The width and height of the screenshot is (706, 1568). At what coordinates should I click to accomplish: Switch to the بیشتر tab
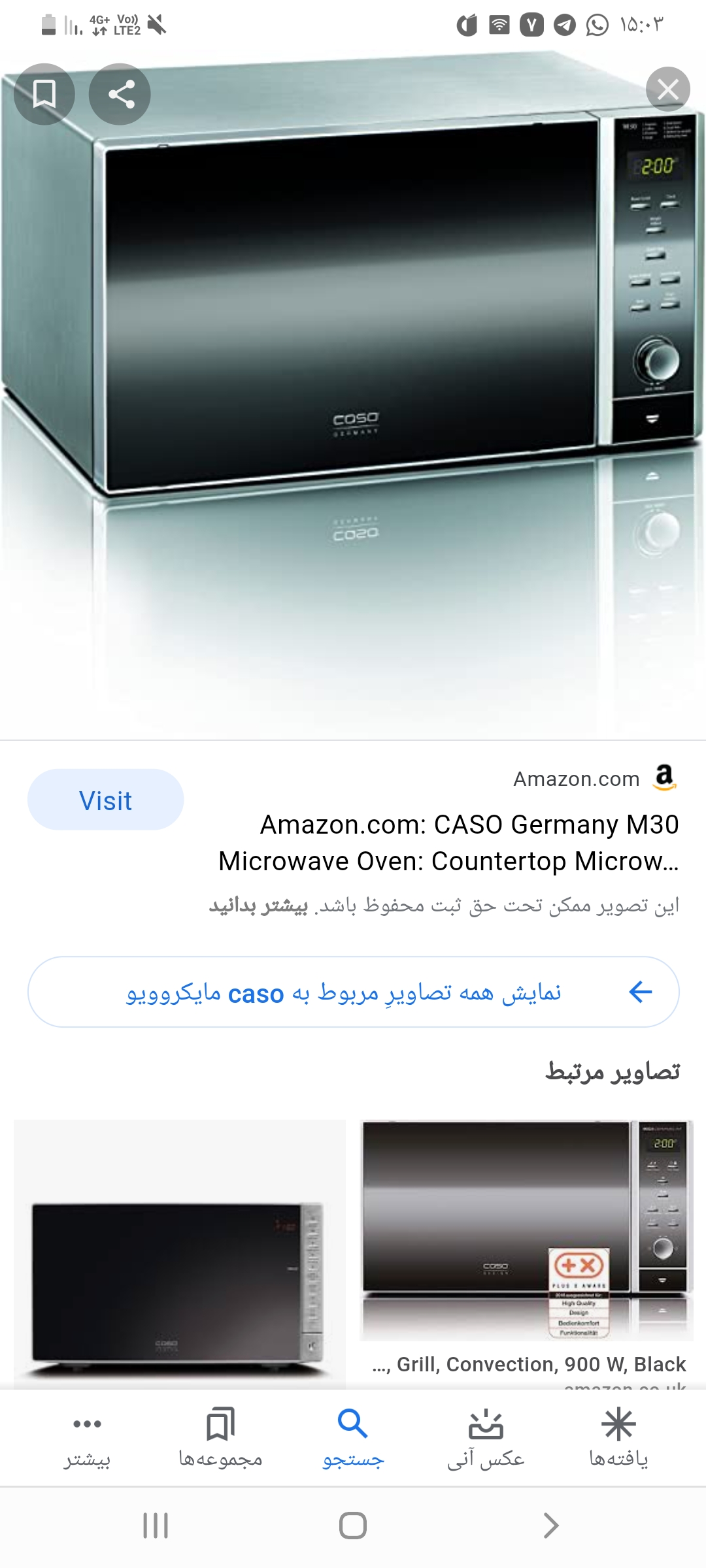click(87, 1437)
